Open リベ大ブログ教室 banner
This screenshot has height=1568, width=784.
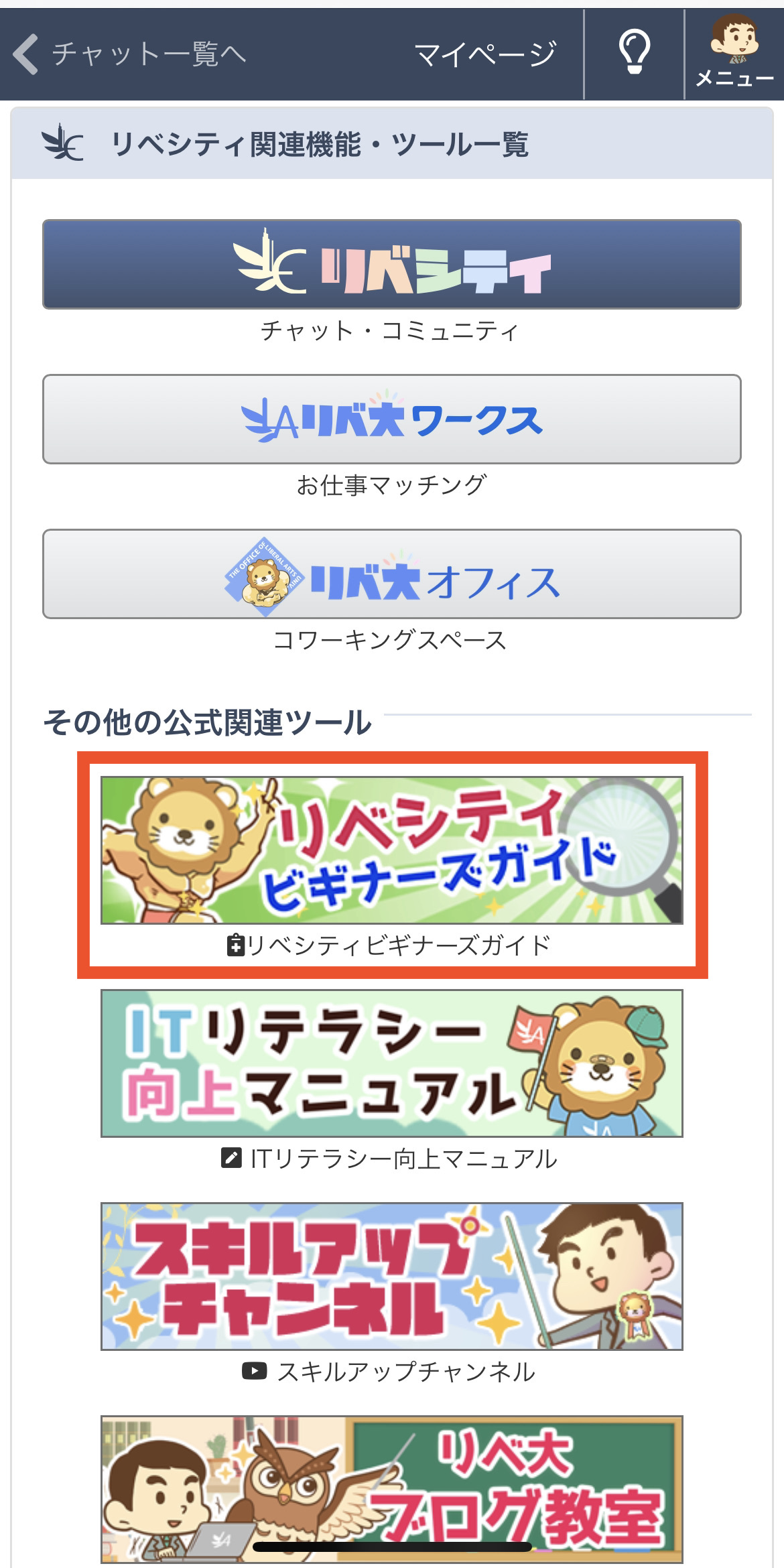[x=392, y=1489]
